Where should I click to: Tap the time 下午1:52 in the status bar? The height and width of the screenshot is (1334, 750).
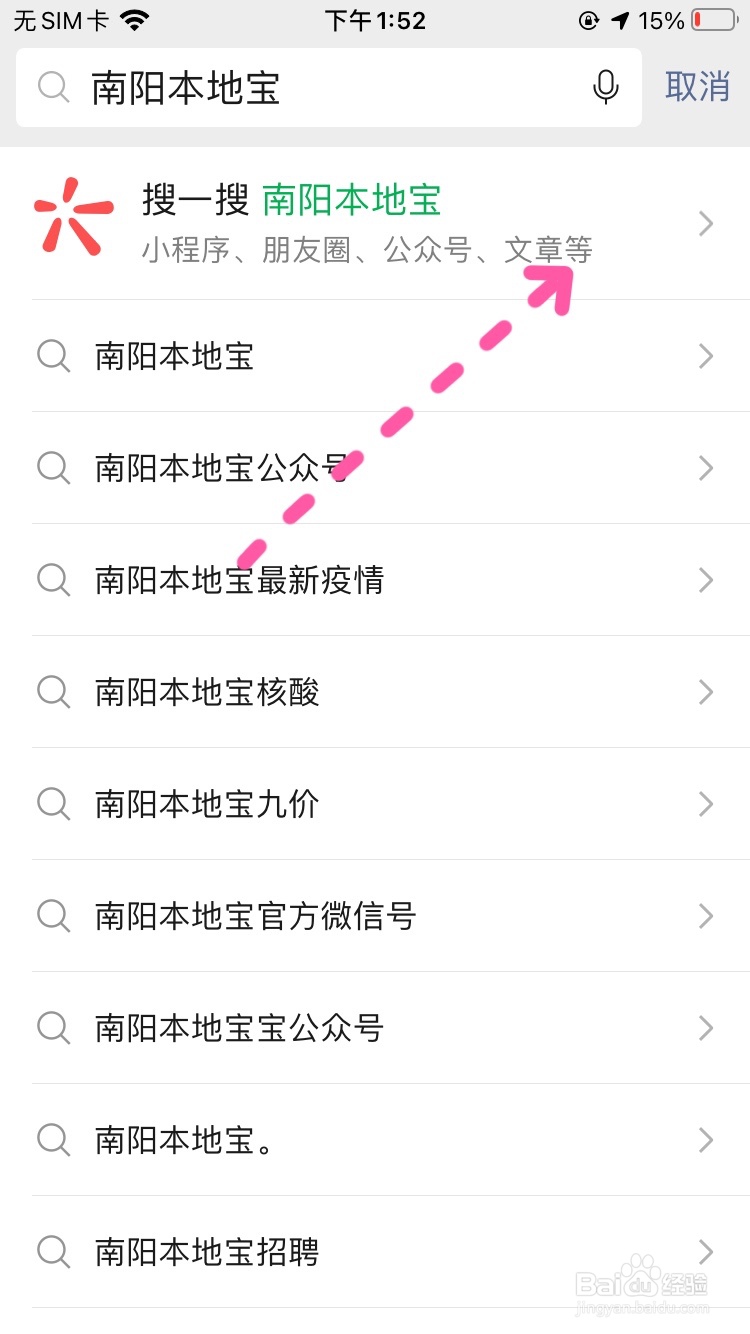(375, 19)
